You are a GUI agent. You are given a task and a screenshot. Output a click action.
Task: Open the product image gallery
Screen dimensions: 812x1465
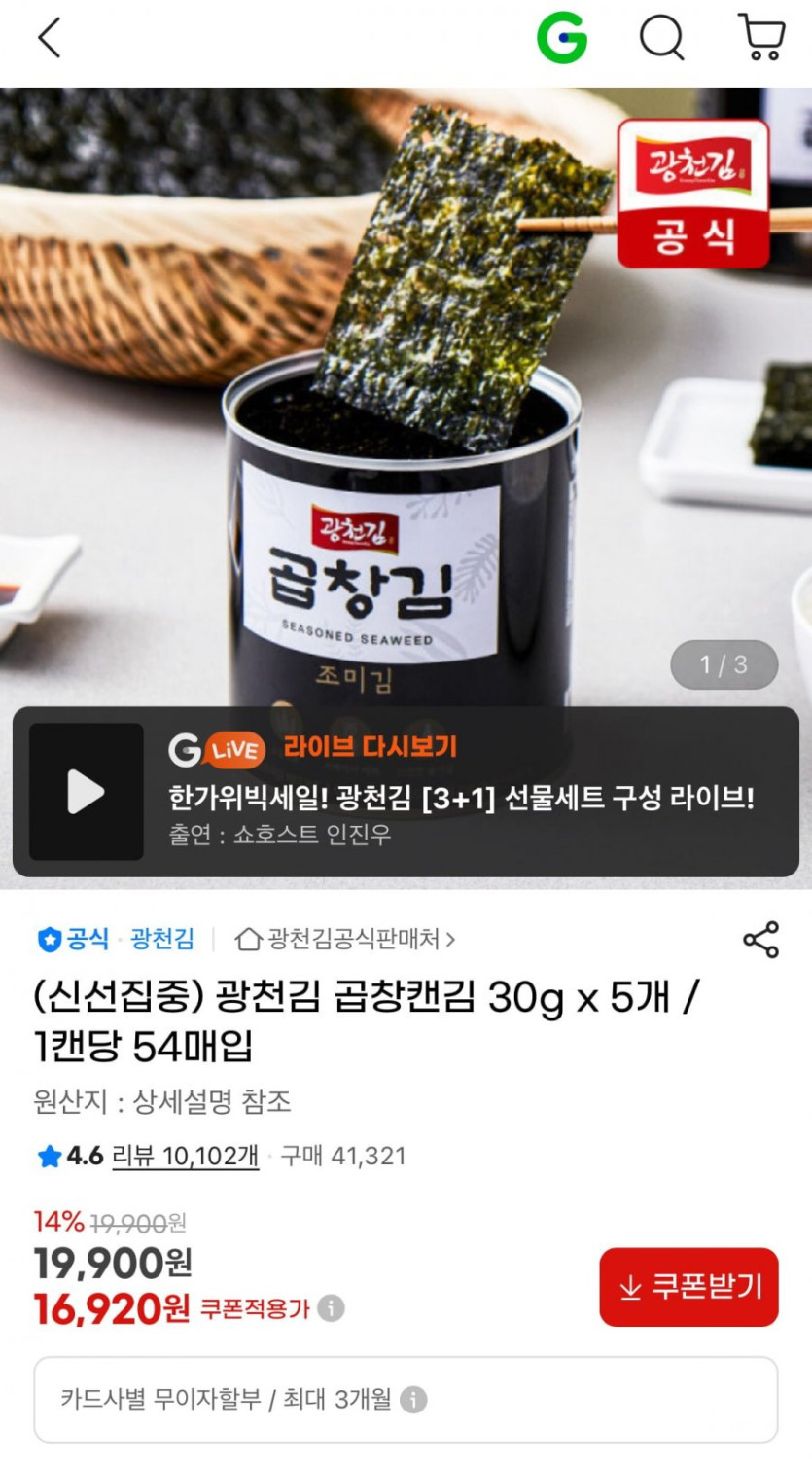(x=406, y=389)
